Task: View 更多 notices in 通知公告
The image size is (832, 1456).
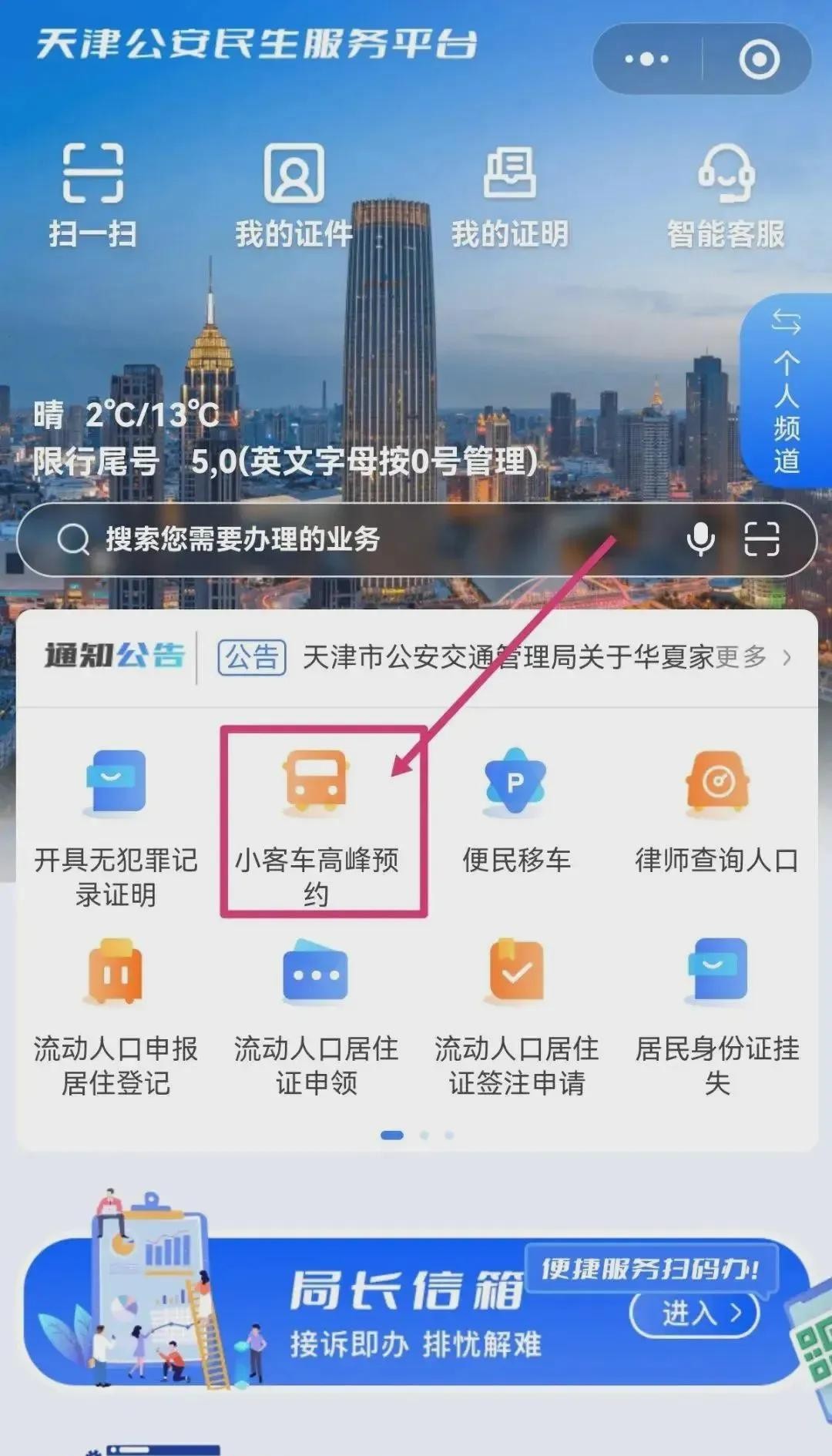Action: pyautogui.click(x=753, y=657)
